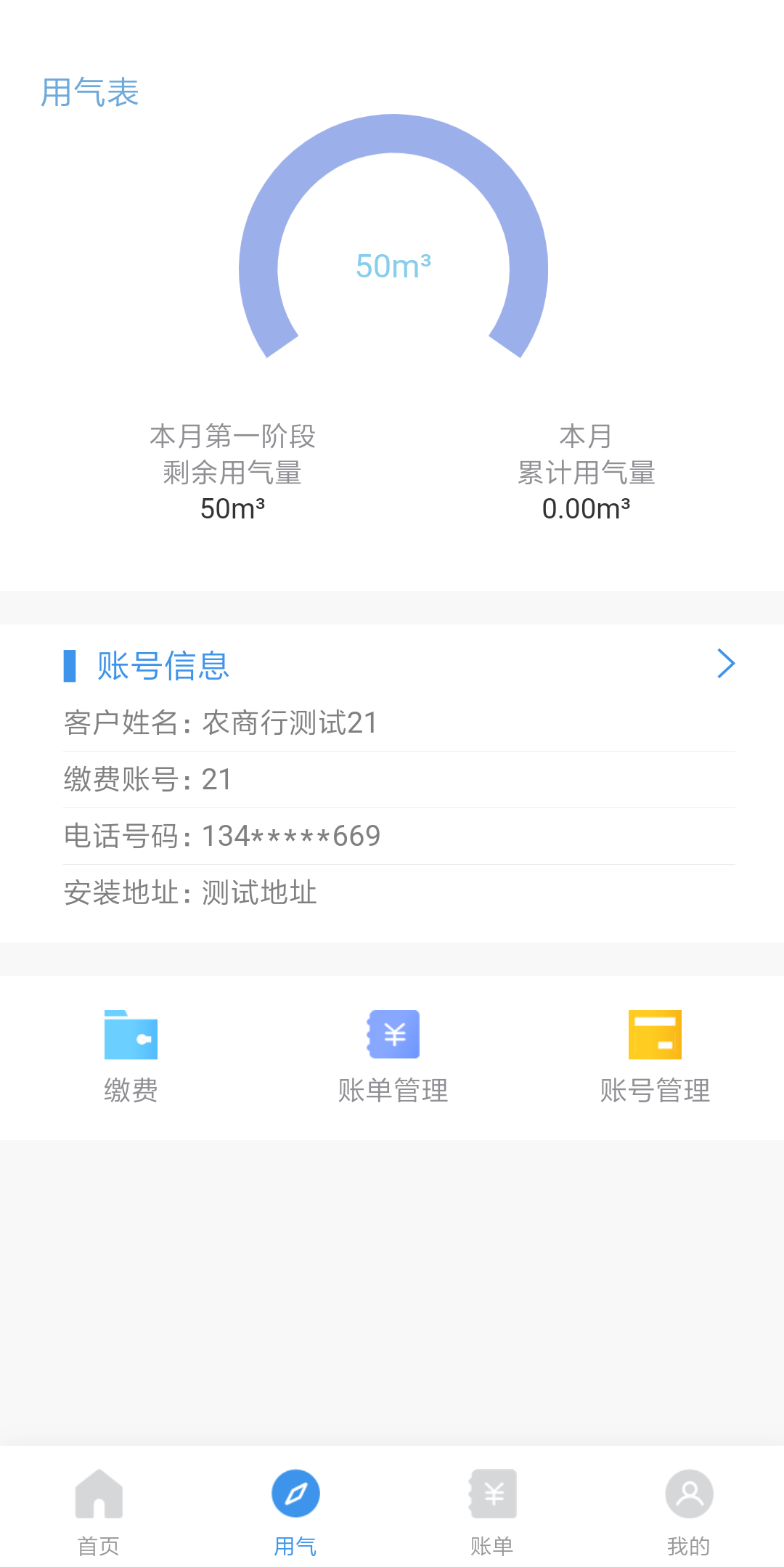This screenshot has width=784, height=1567.
Task: Tap the 账单 bill icon at bottom
Action: point(492,1494)
